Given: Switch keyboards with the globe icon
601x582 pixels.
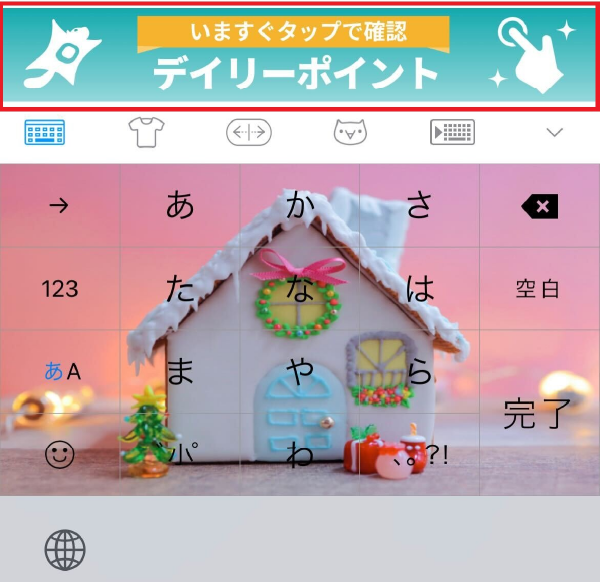Looking at the screenshot, I should coord(65,549).
